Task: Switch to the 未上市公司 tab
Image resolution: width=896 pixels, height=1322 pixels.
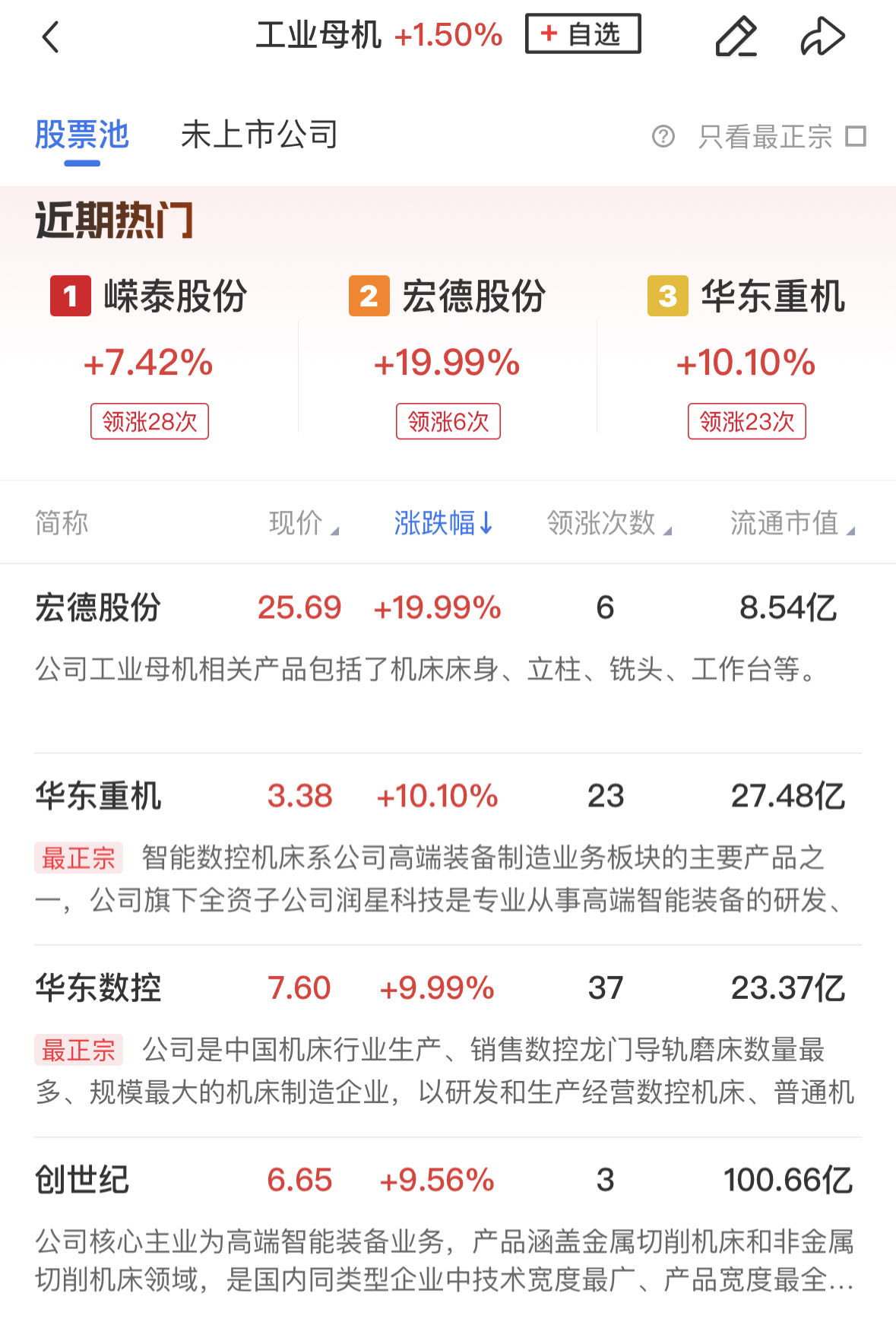Action: pos(259,135)
